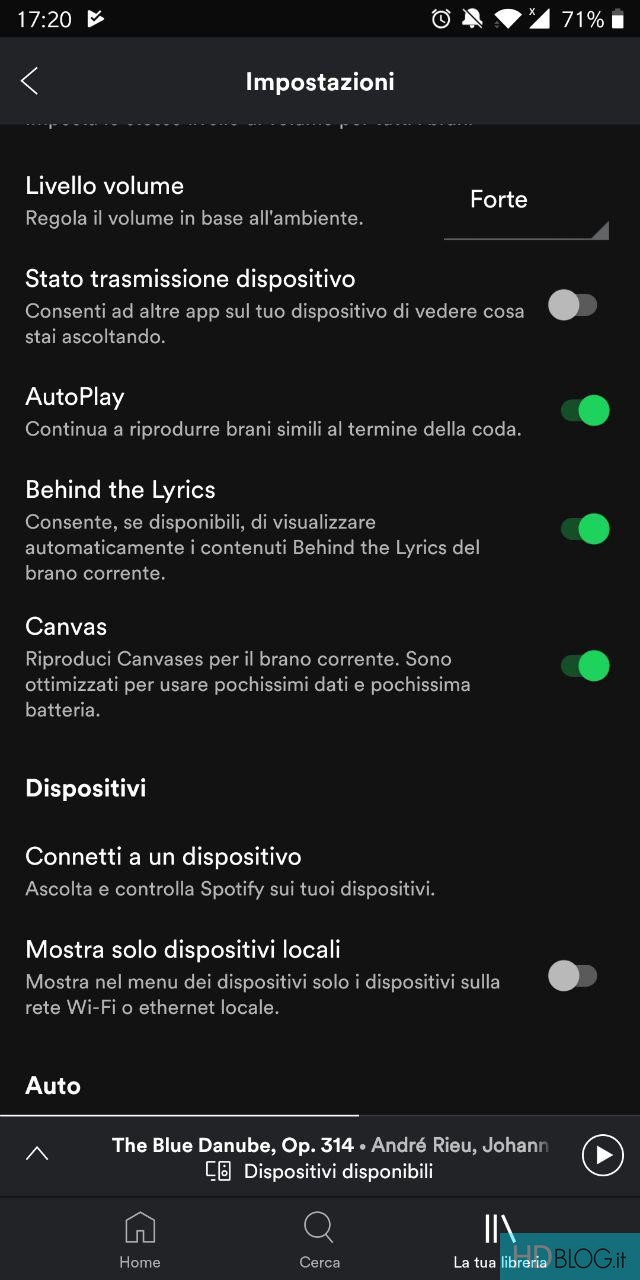
Task: Open La tua libreria tab
Action: tap(499, 1240)
